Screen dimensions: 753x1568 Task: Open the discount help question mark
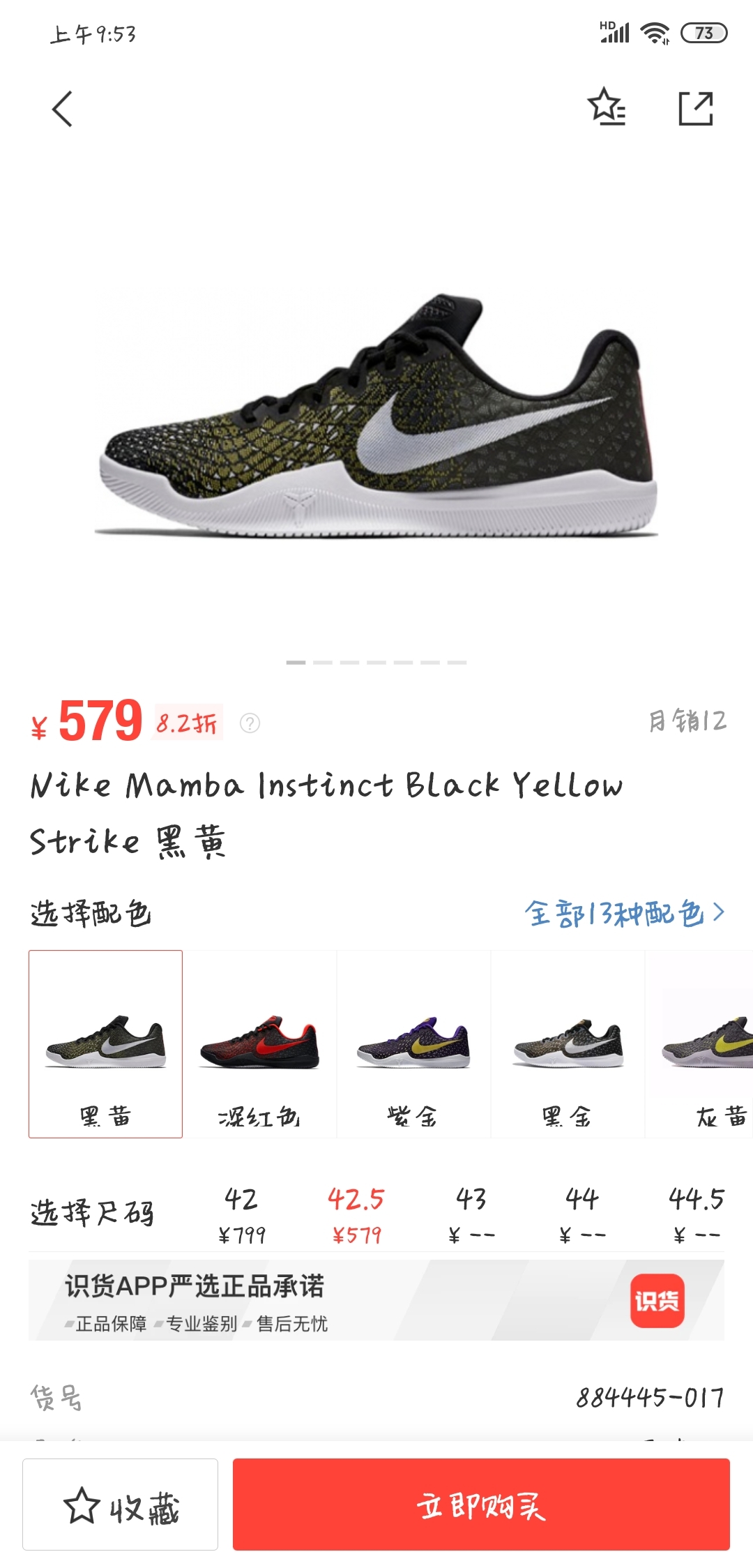point(250,723)
